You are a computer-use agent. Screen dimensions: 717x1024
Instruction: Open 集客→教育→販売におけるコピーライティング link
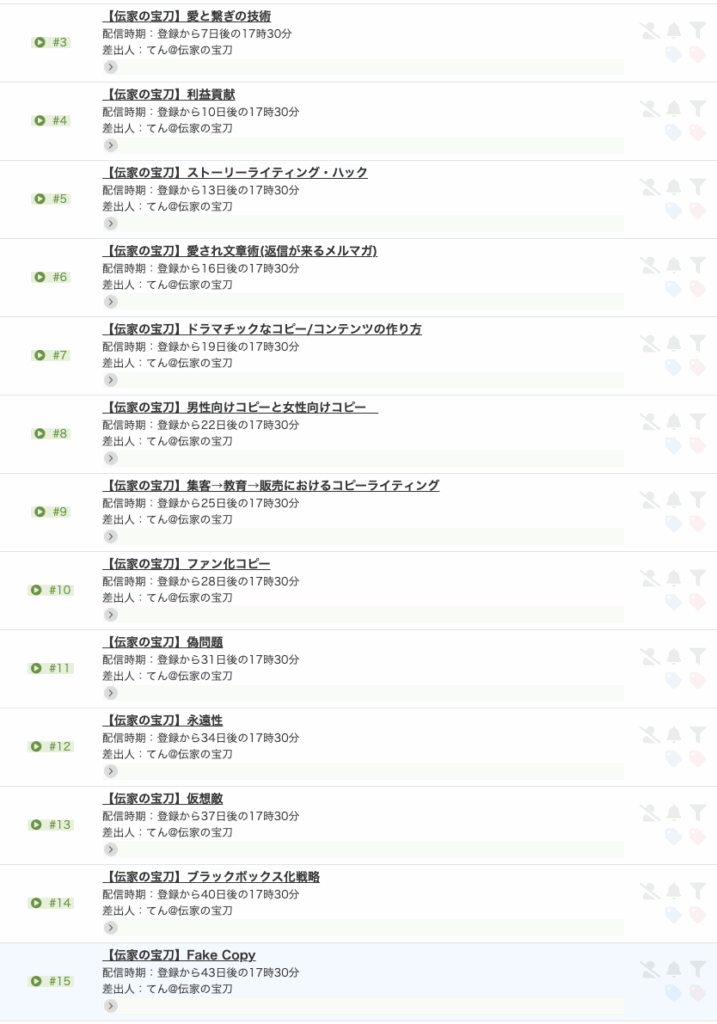click(x=271, y=485)
